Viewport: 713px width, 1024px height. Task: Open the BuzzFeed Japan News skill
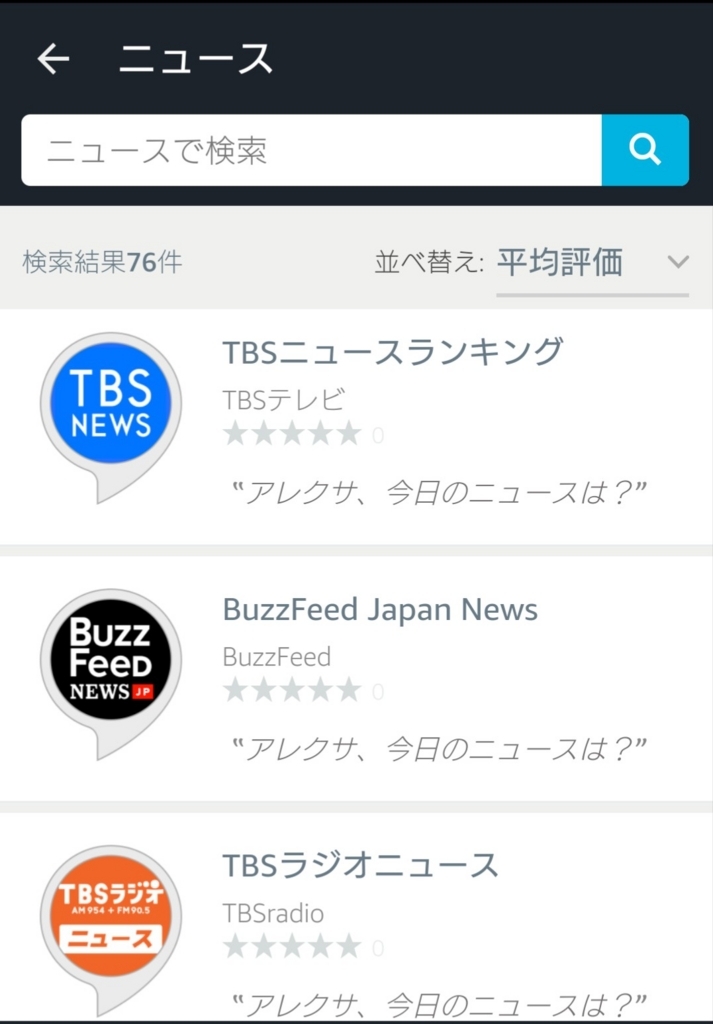[x=380, y=610]
